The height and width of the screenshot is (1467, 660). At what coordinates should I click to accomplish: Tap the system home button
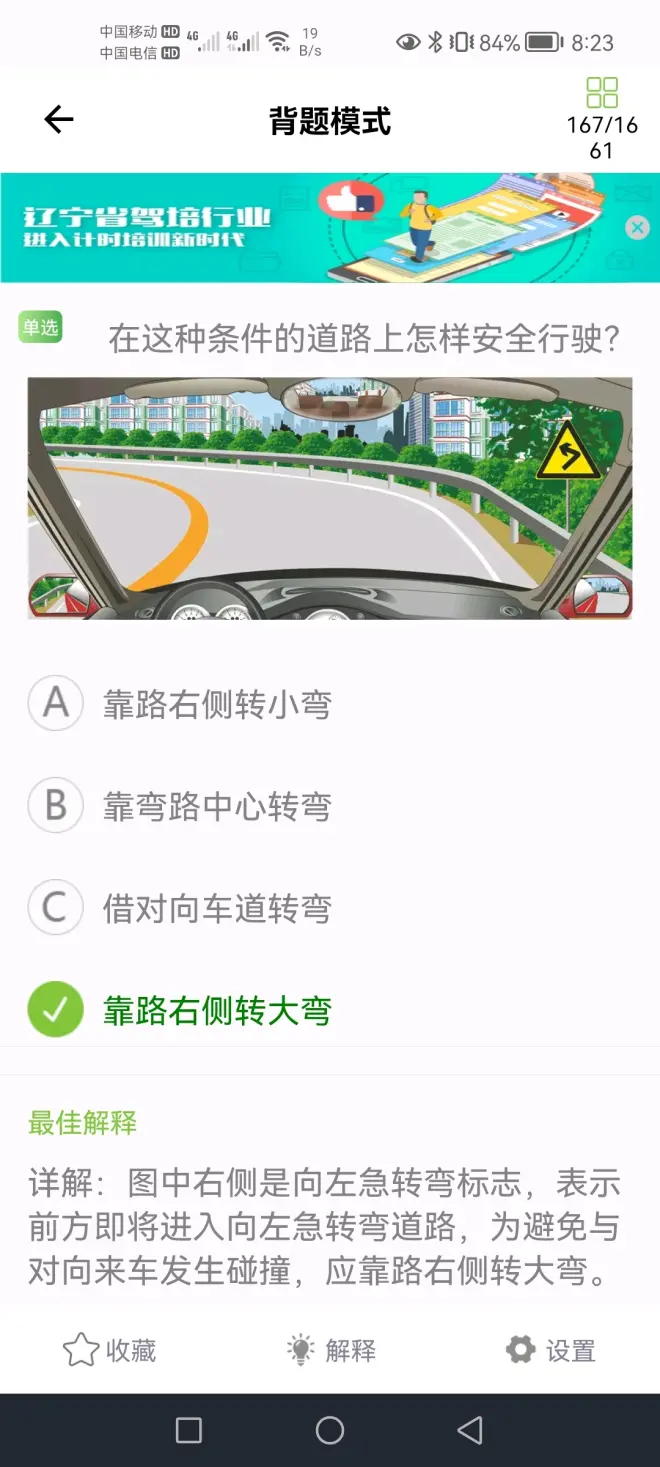[330, 1430]
